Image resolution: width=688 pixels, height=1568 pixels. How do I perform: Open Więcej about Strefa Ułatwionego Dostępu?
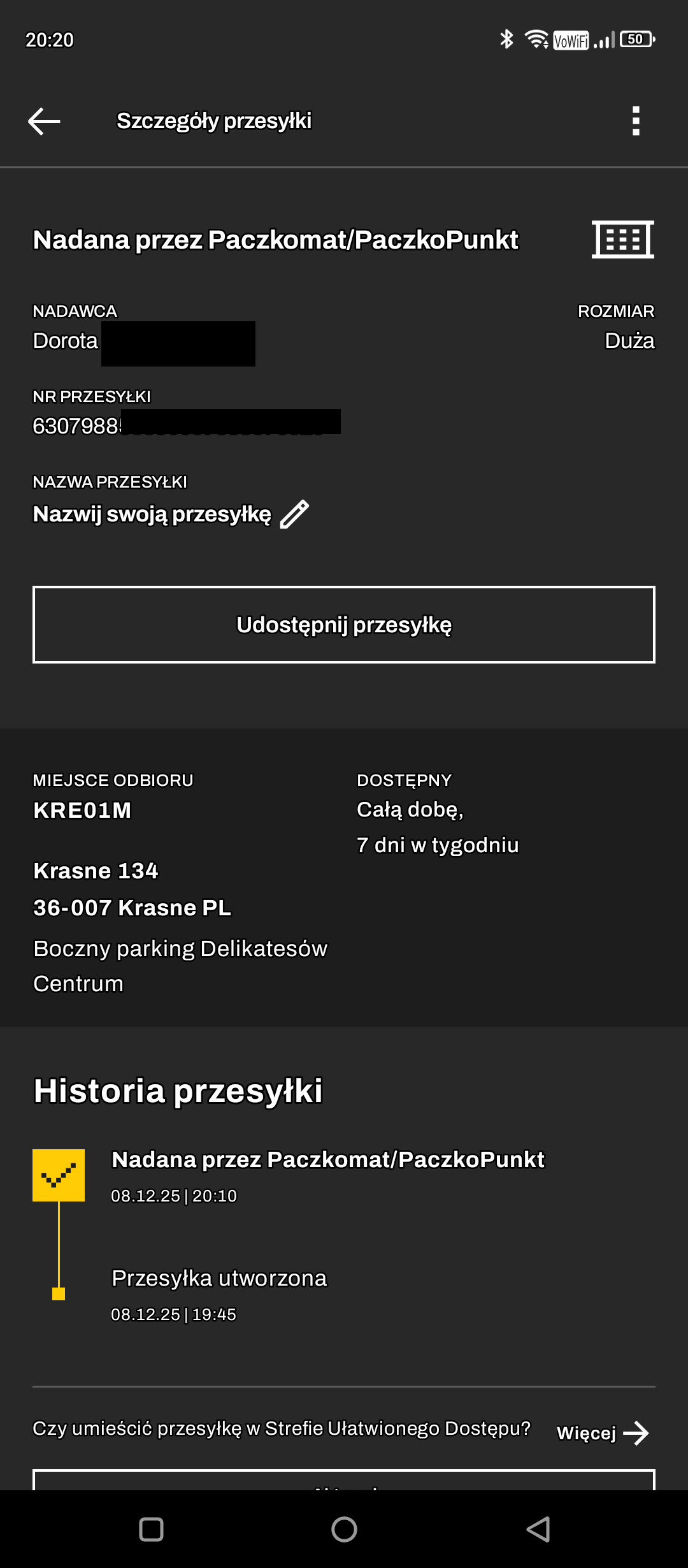click(602, 1433)
